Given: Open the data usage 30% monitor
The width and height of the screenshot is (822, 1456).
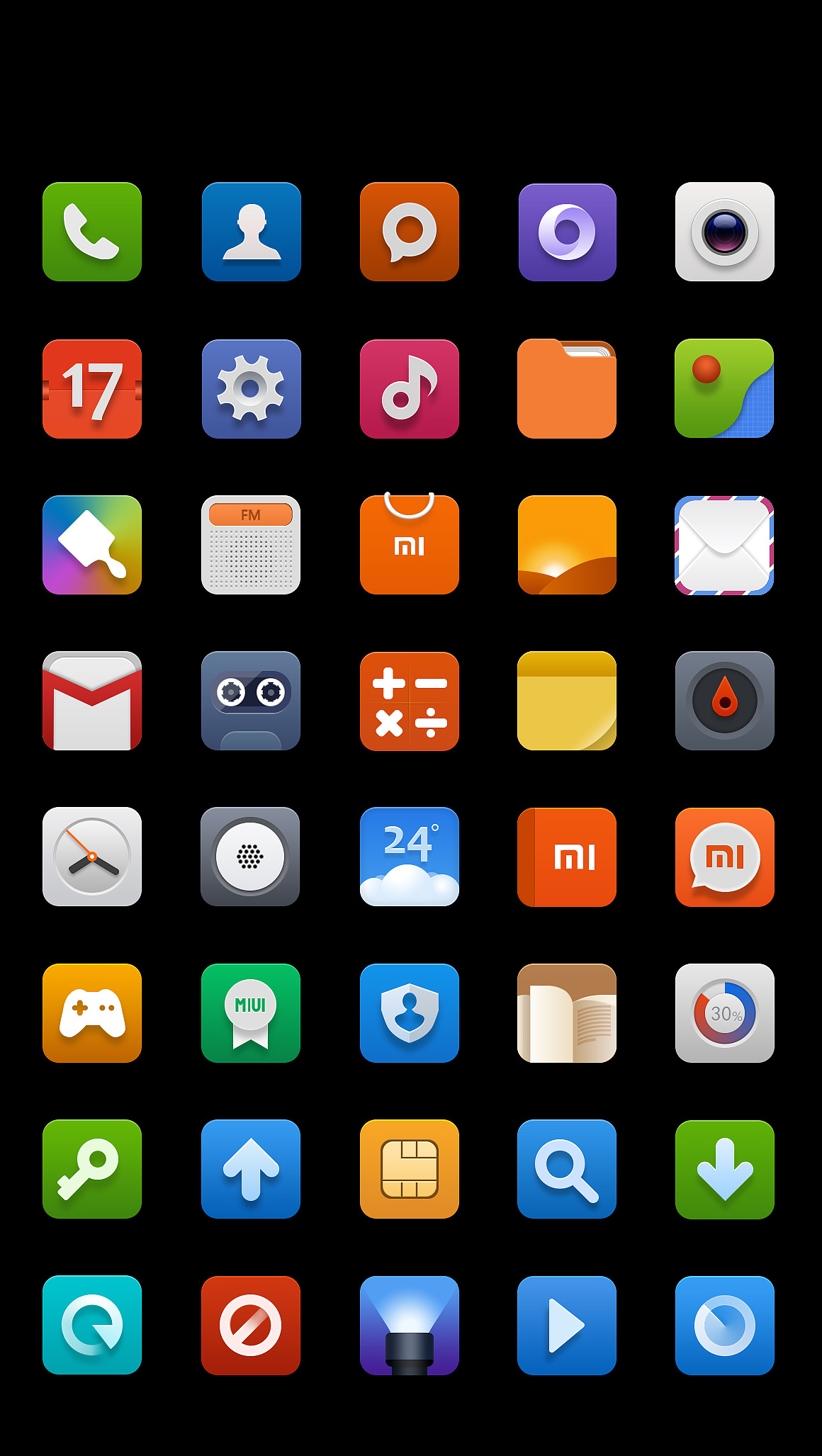Looking at the screenshot, I should point(724,1013).
